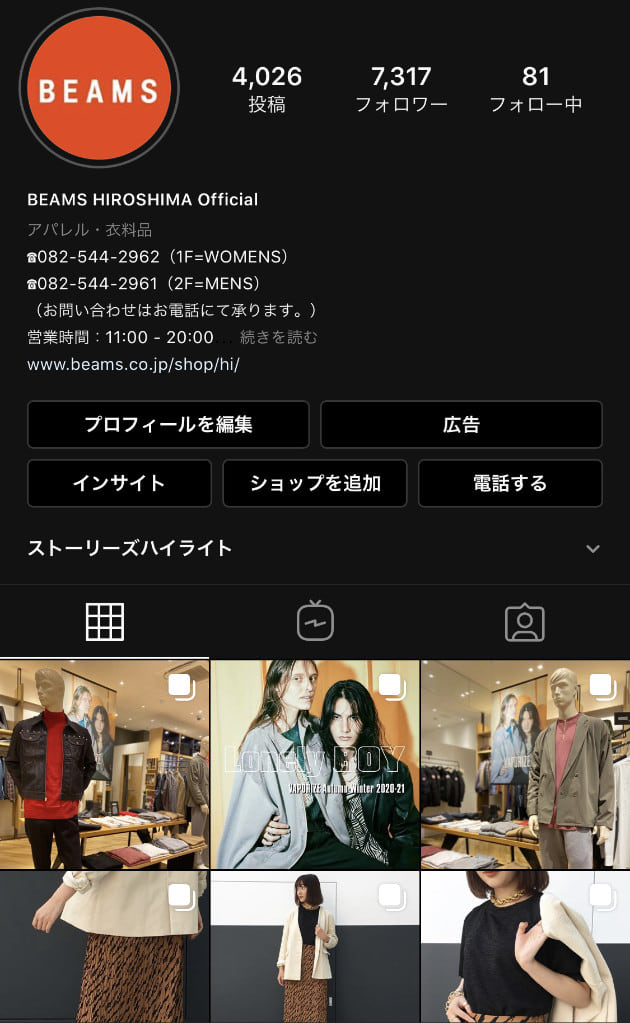Tap the プロフィールを編集 button
This screenshot has width=630, height=1023.
point(168,425)
